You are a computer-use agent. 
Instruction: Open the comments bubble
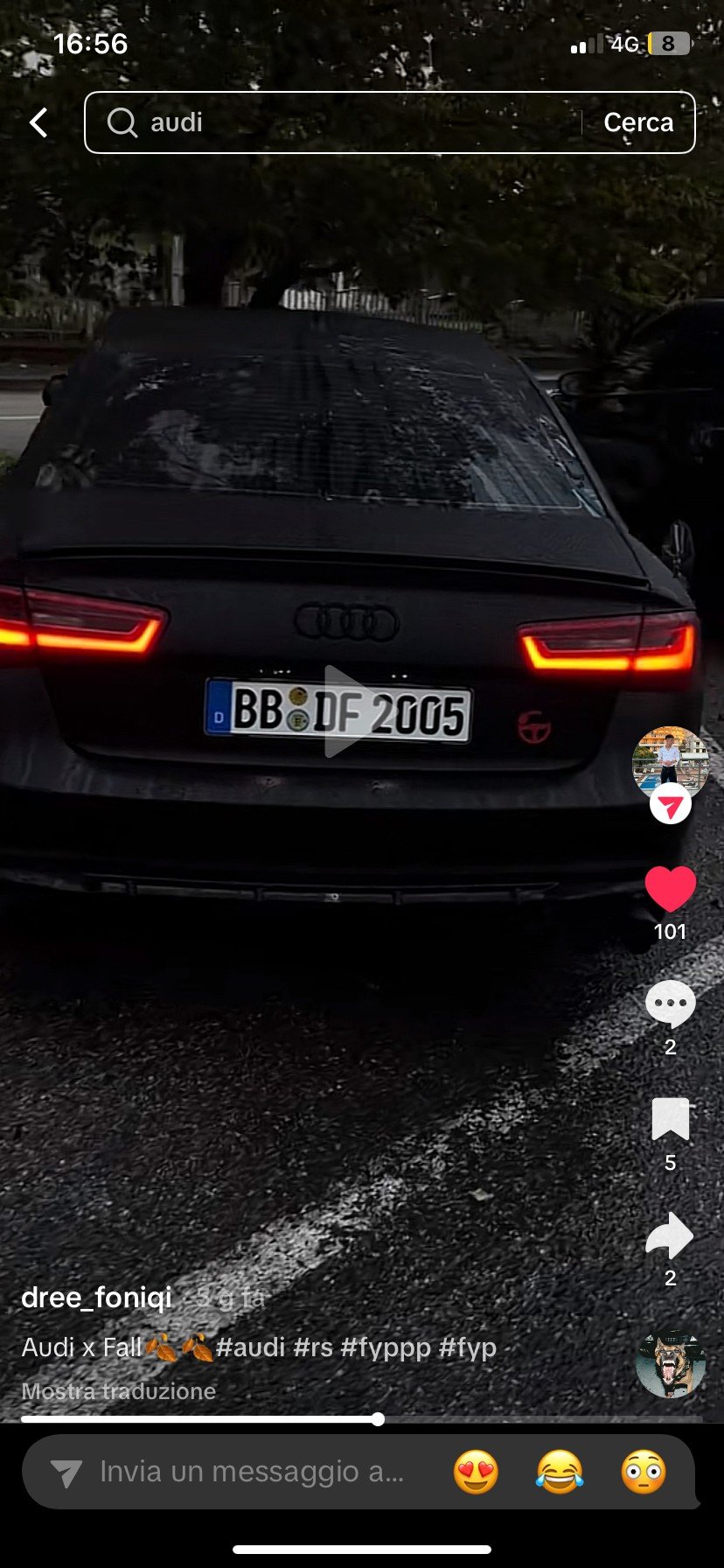670,1004
